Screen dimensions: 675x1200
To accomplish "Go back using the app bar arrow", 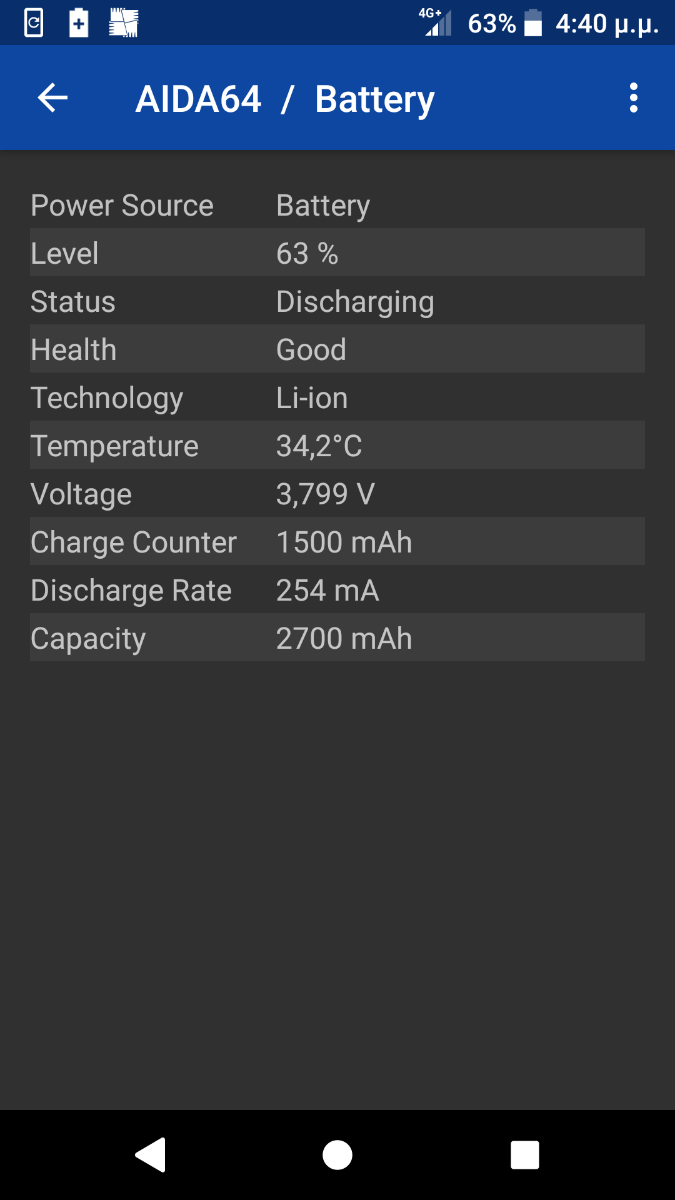I will [x=53, y=98].
